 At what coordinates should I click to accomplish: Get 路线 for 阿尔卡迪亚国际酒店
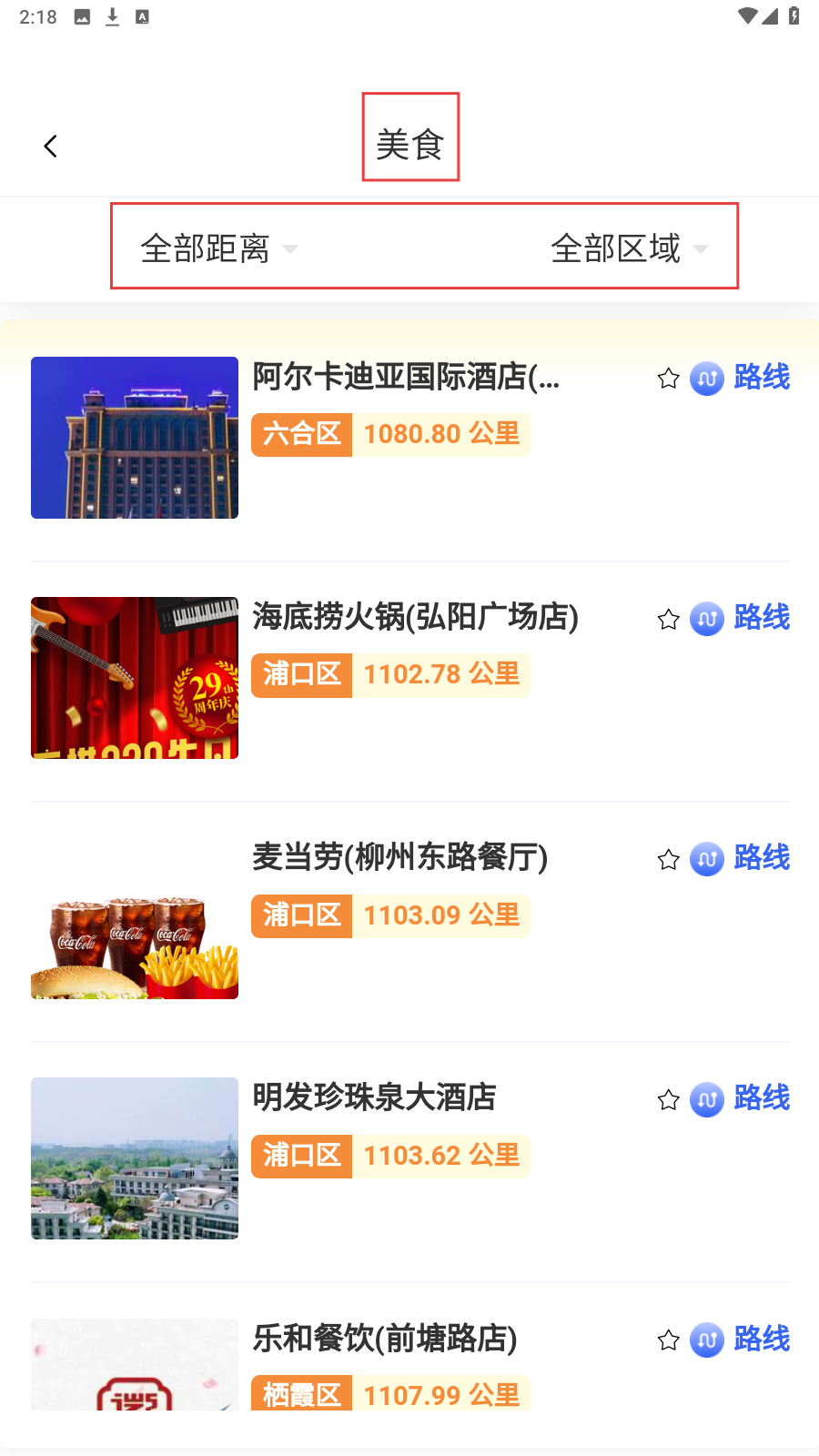[741, 378]
